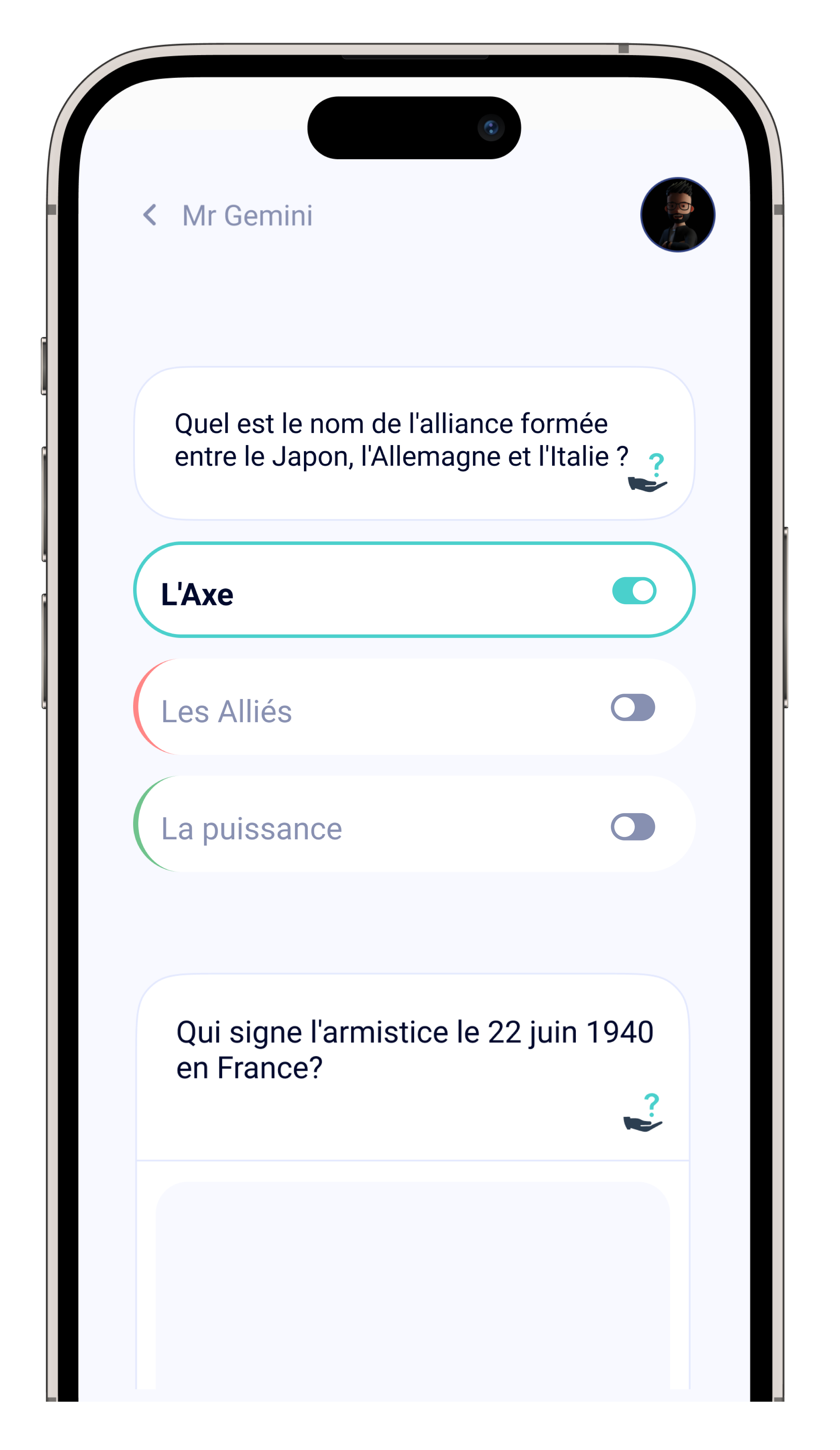Tap the answer field under armistice question

tap(412, 1283)
